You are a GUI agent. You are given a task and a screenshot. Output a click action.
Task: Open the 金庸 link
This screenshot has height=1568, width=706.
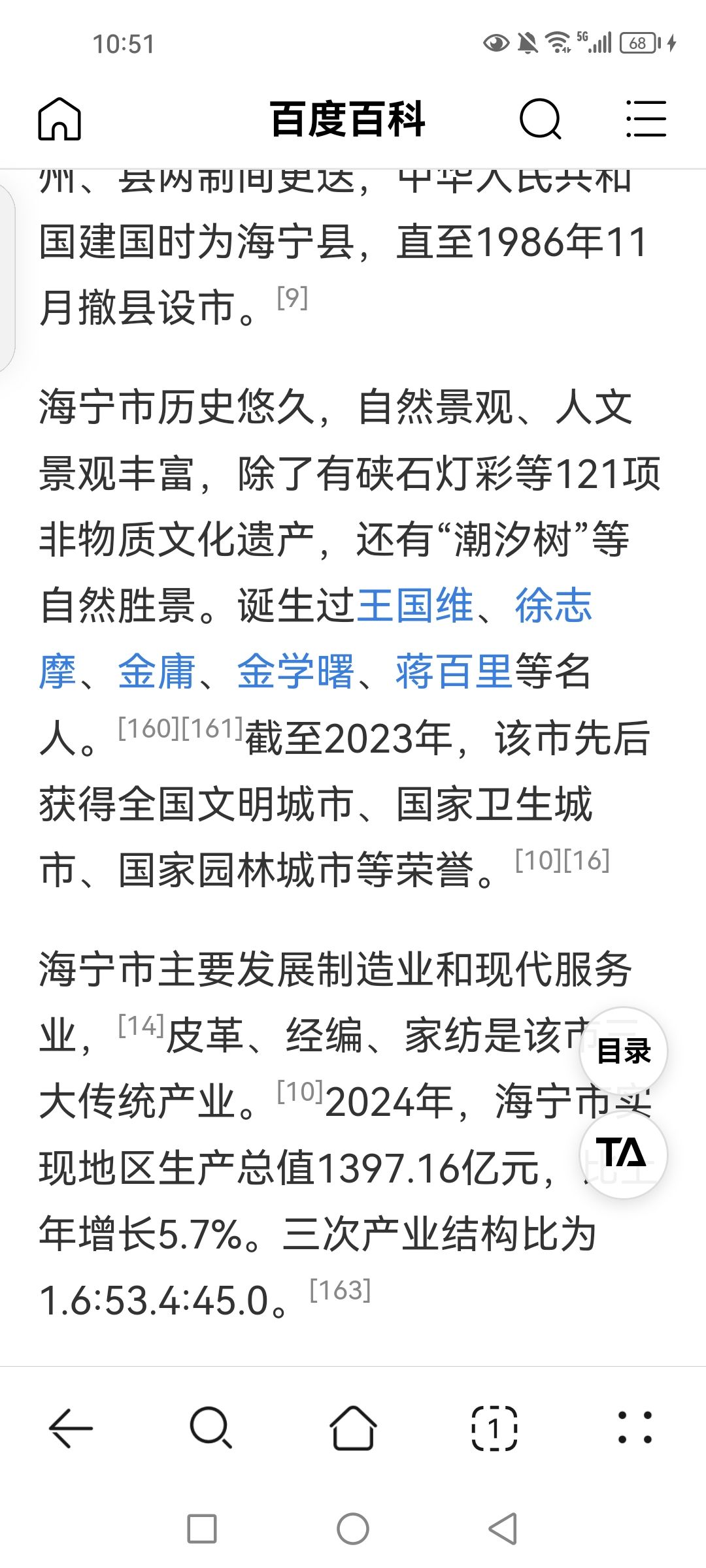click(157, 671)
